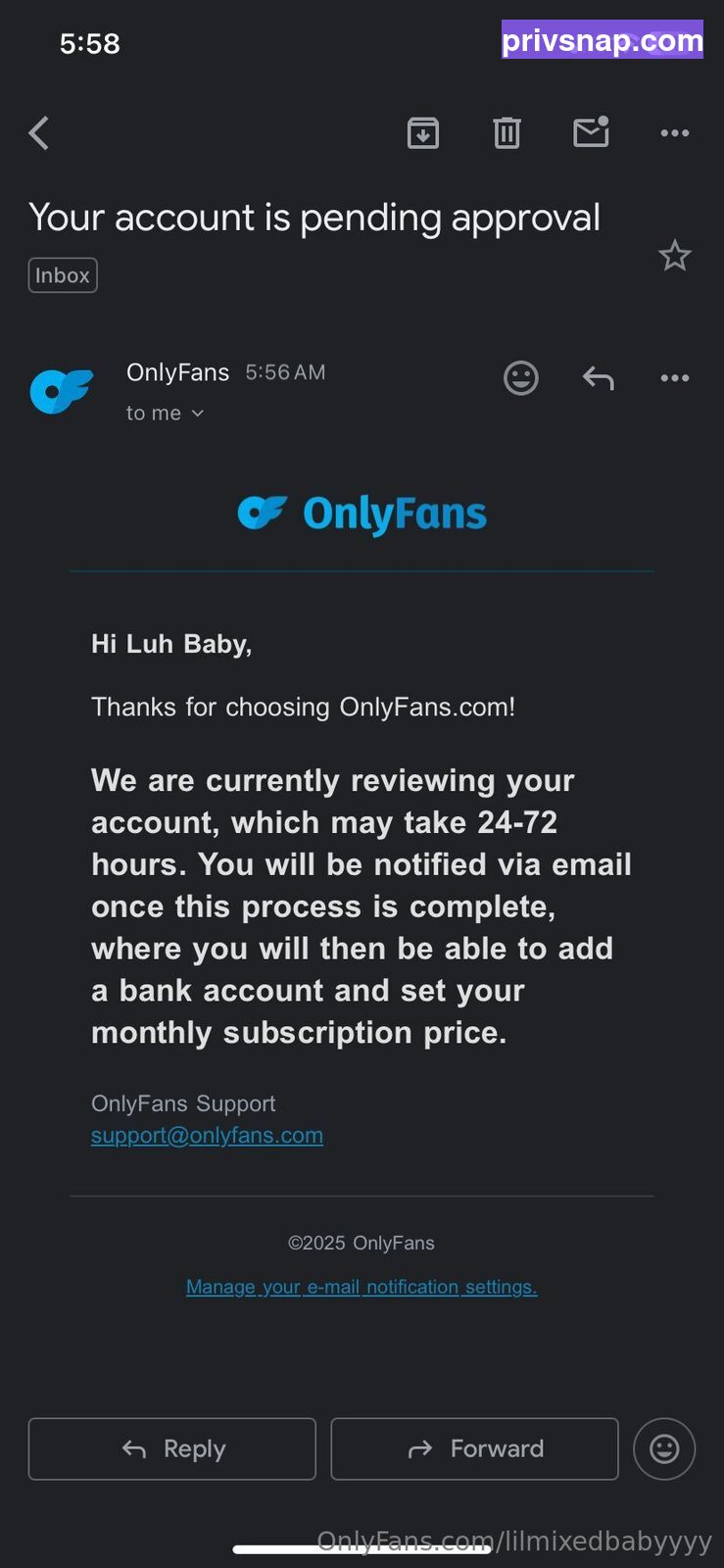Open the top overflow menu
724x1568 pixels.
(675, 133)
